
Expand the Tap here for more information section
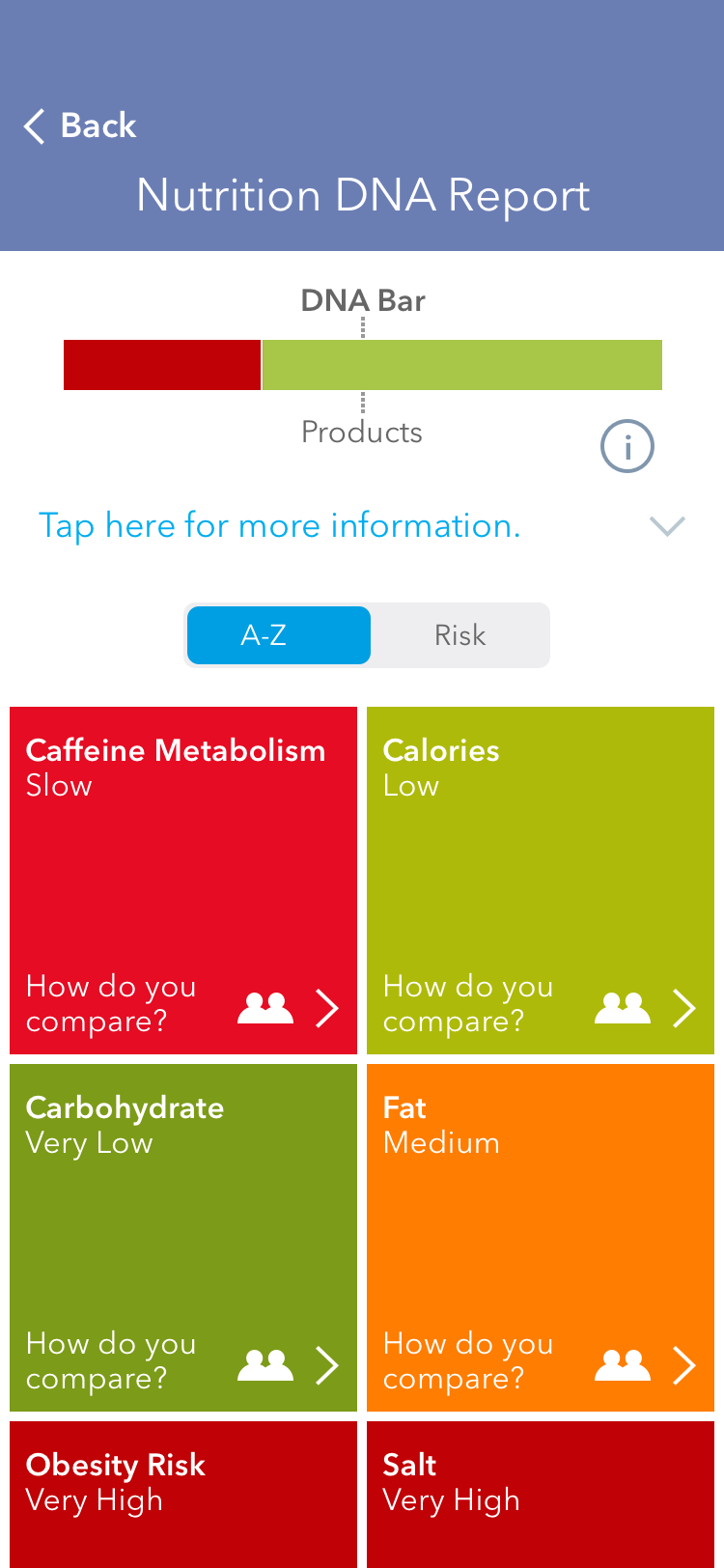(361, 526)
